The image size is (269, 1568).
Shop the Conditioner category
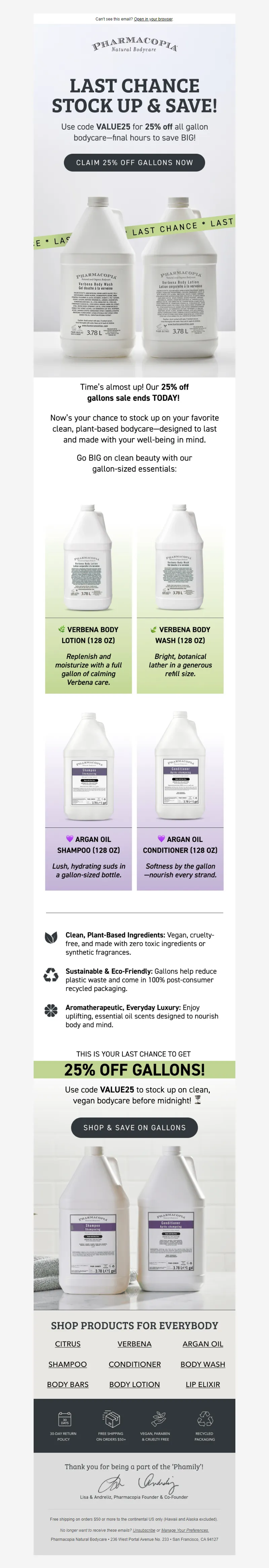click(x=135, y=1364)
